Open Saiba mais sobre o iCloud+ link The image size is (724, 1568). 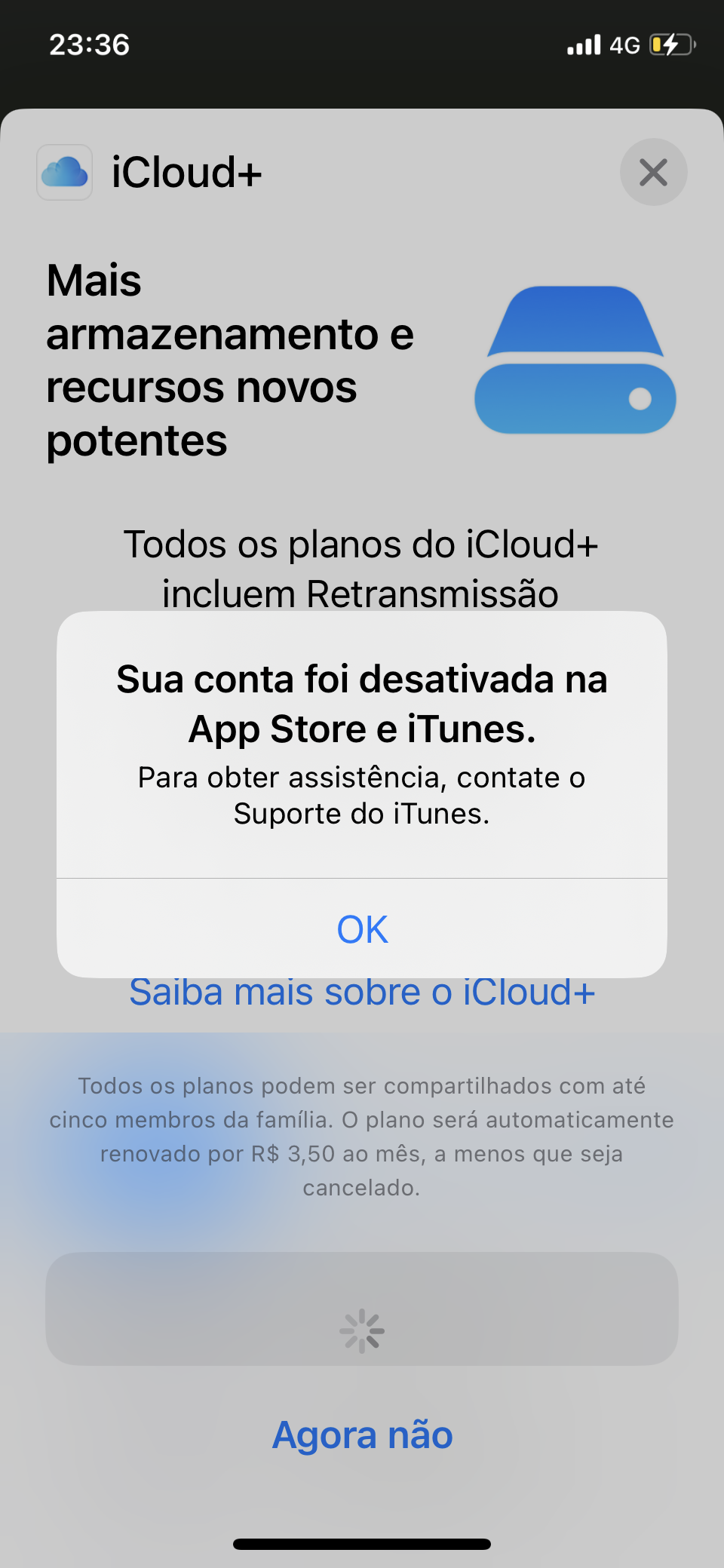point(362,994)
